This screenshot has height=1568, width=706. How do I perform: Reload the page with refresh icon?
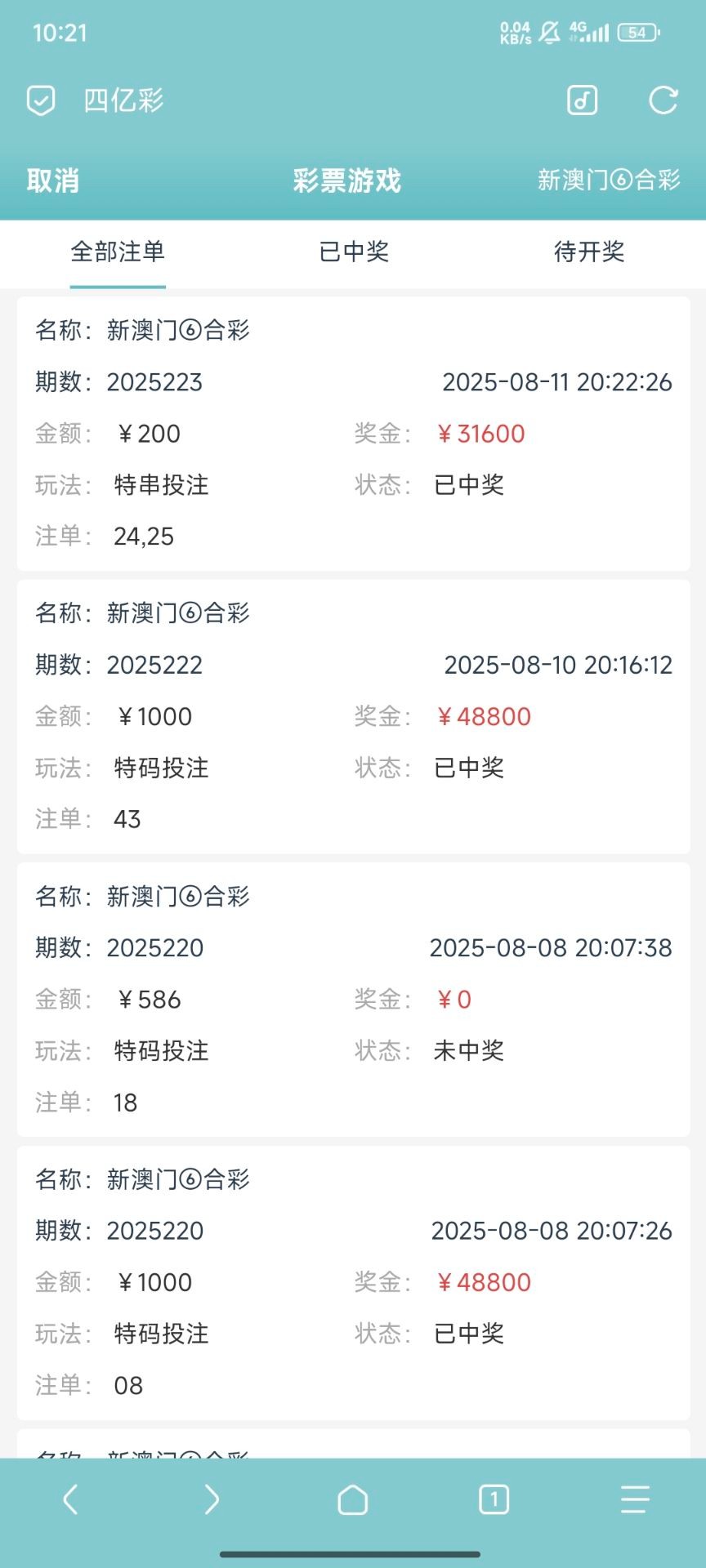(663, 100)
